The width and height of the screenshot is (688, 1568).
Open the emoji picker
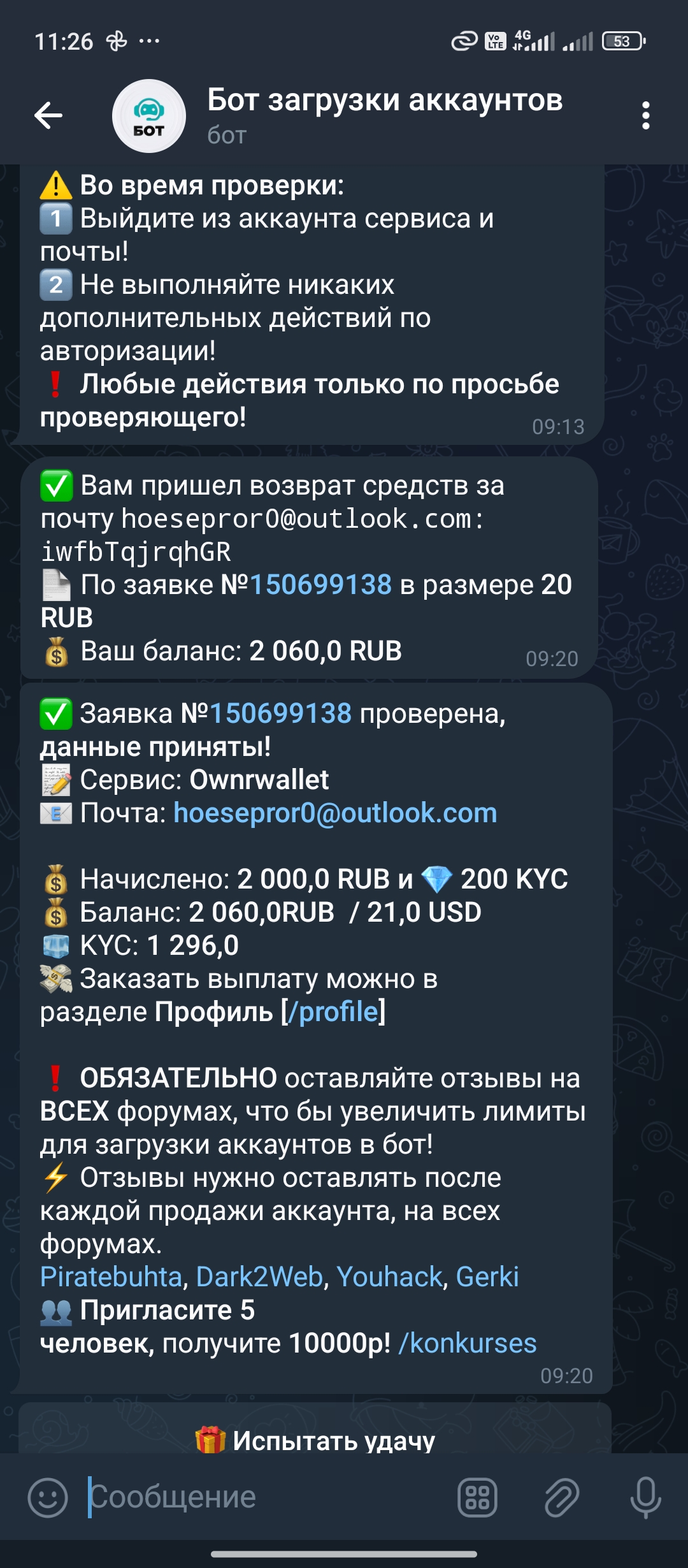click(48, 1497)
